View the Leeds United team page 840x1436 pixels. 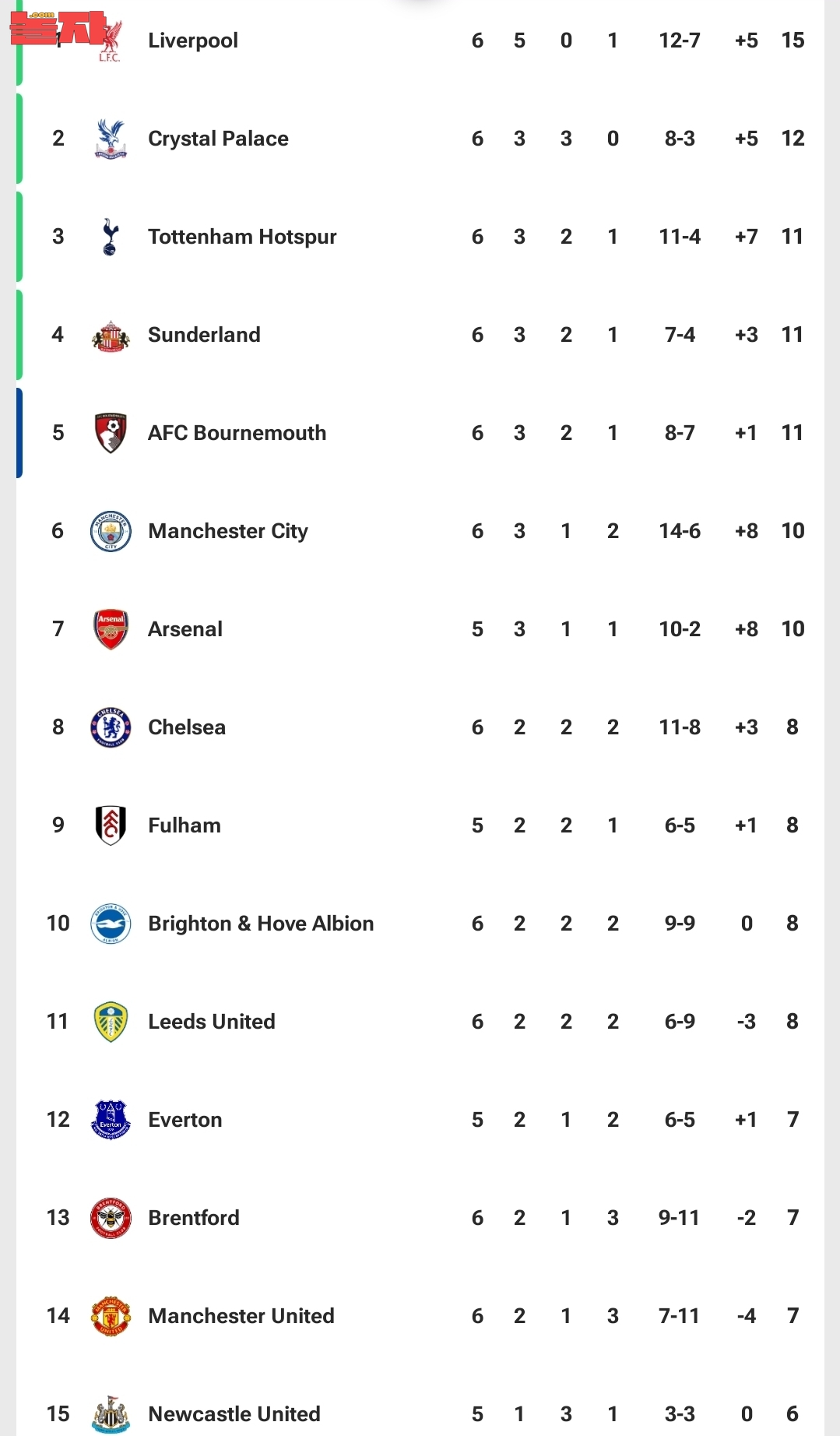point(420,1022)
